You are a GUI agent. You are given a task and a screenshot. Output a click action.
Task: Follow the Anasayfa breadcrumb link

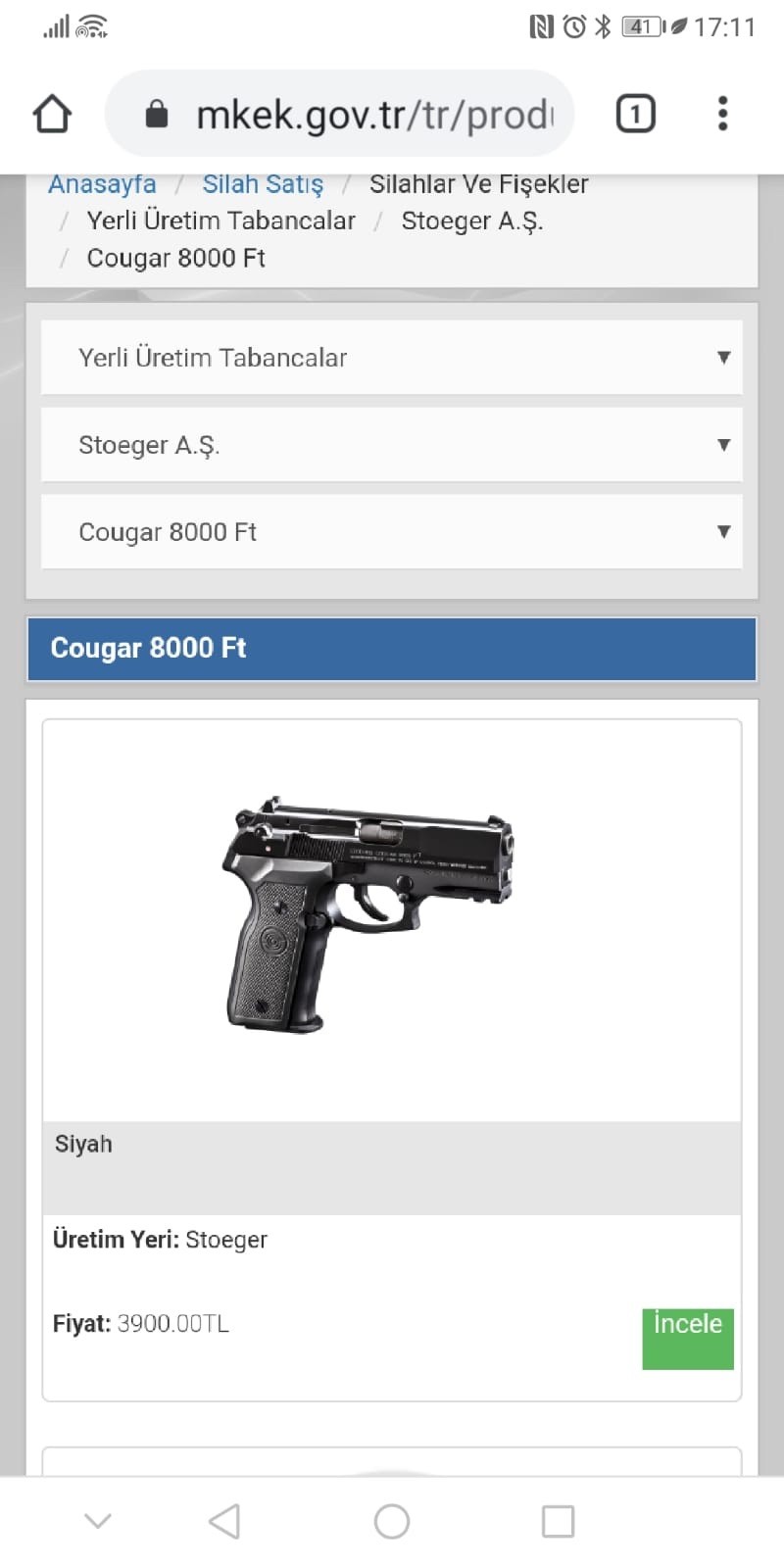[x=102, y=184]
